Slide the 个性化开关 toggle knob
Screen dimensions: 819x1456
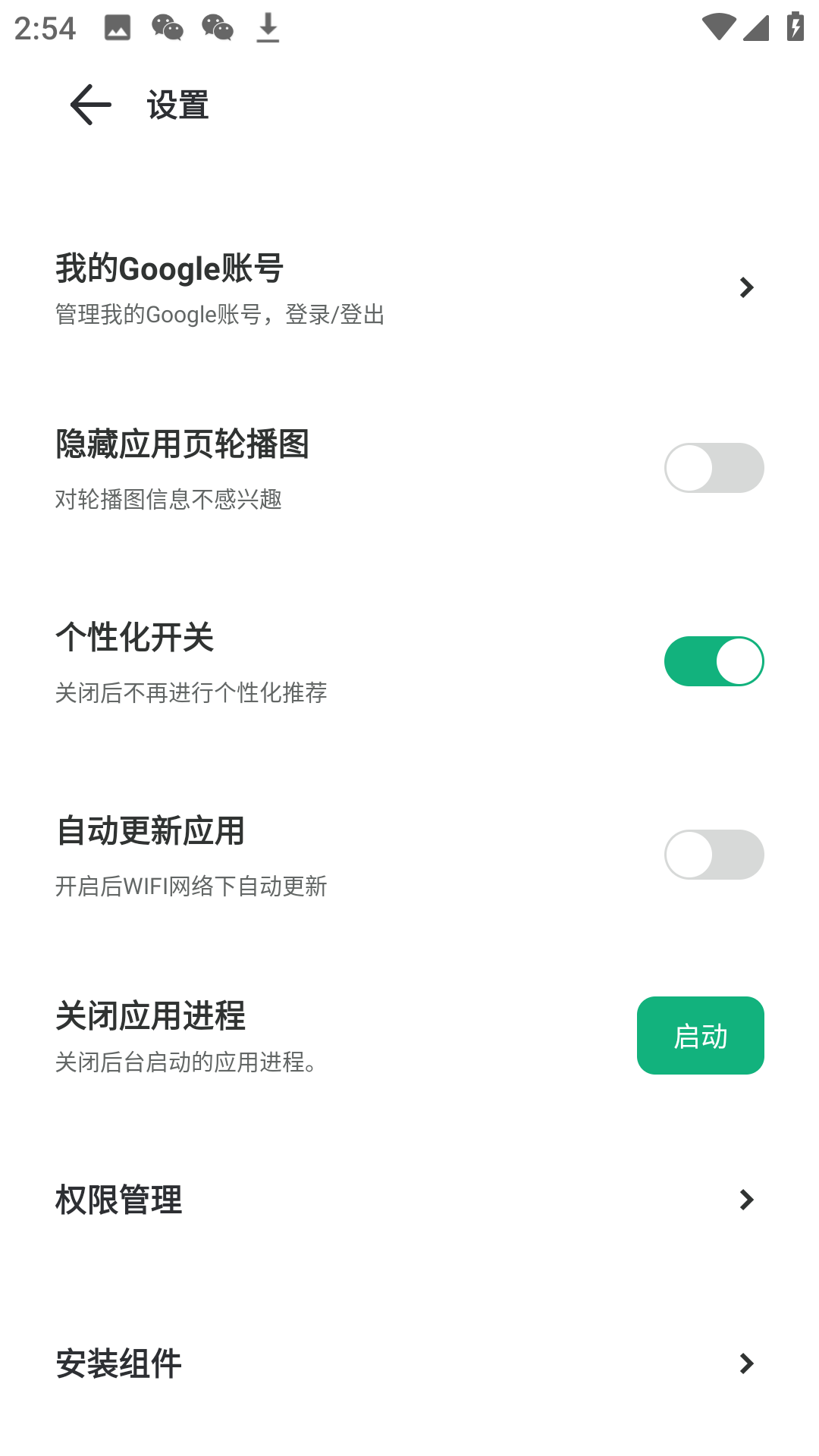click(x=738, y=661)
